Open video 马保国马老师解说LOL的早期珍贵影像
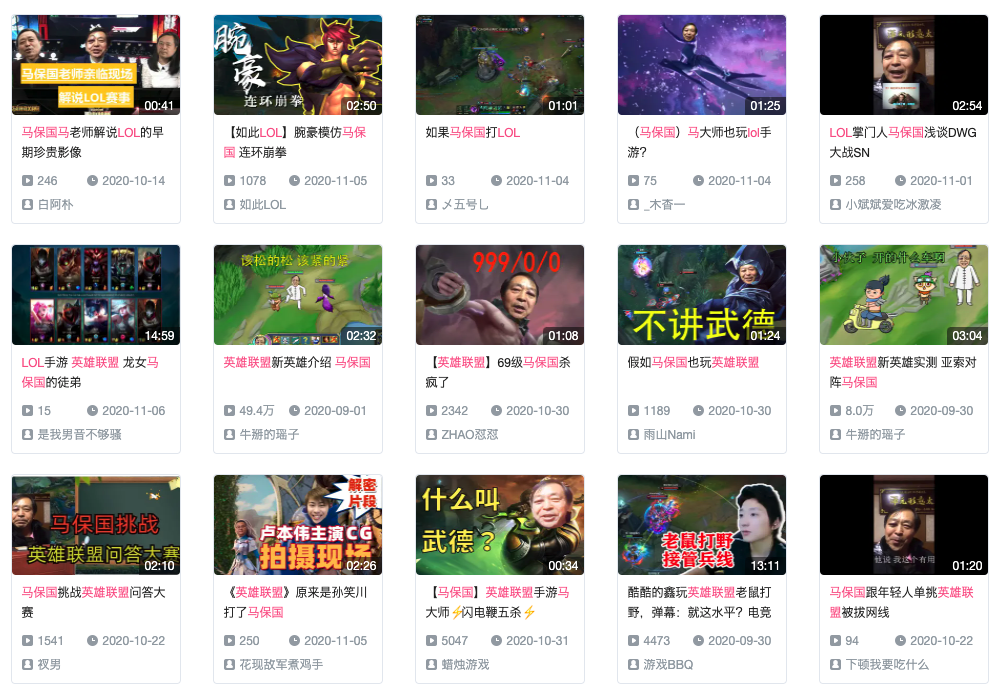This screenshot has height=693, width=997. [x=93, y=142]
